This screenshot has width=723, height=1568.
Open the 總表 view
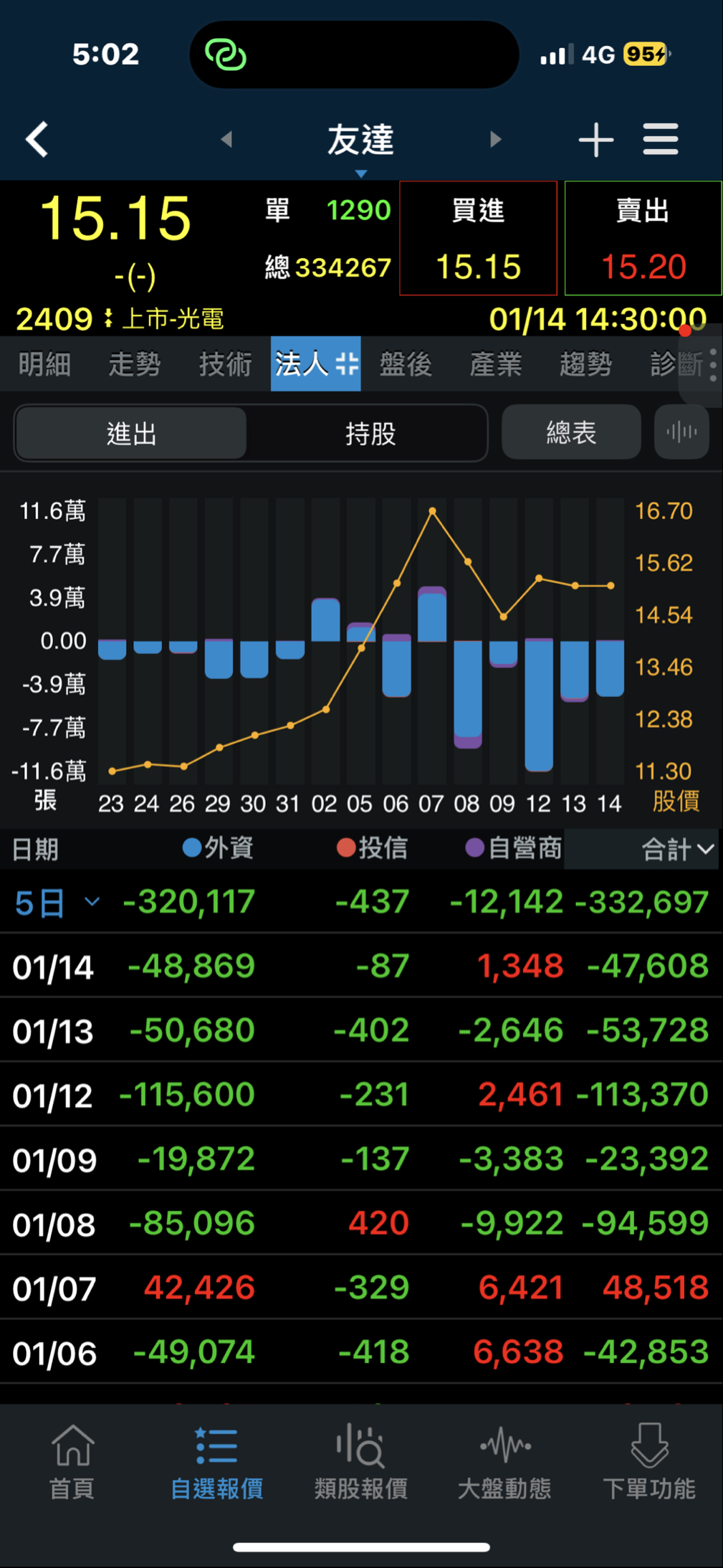(571, 432)
